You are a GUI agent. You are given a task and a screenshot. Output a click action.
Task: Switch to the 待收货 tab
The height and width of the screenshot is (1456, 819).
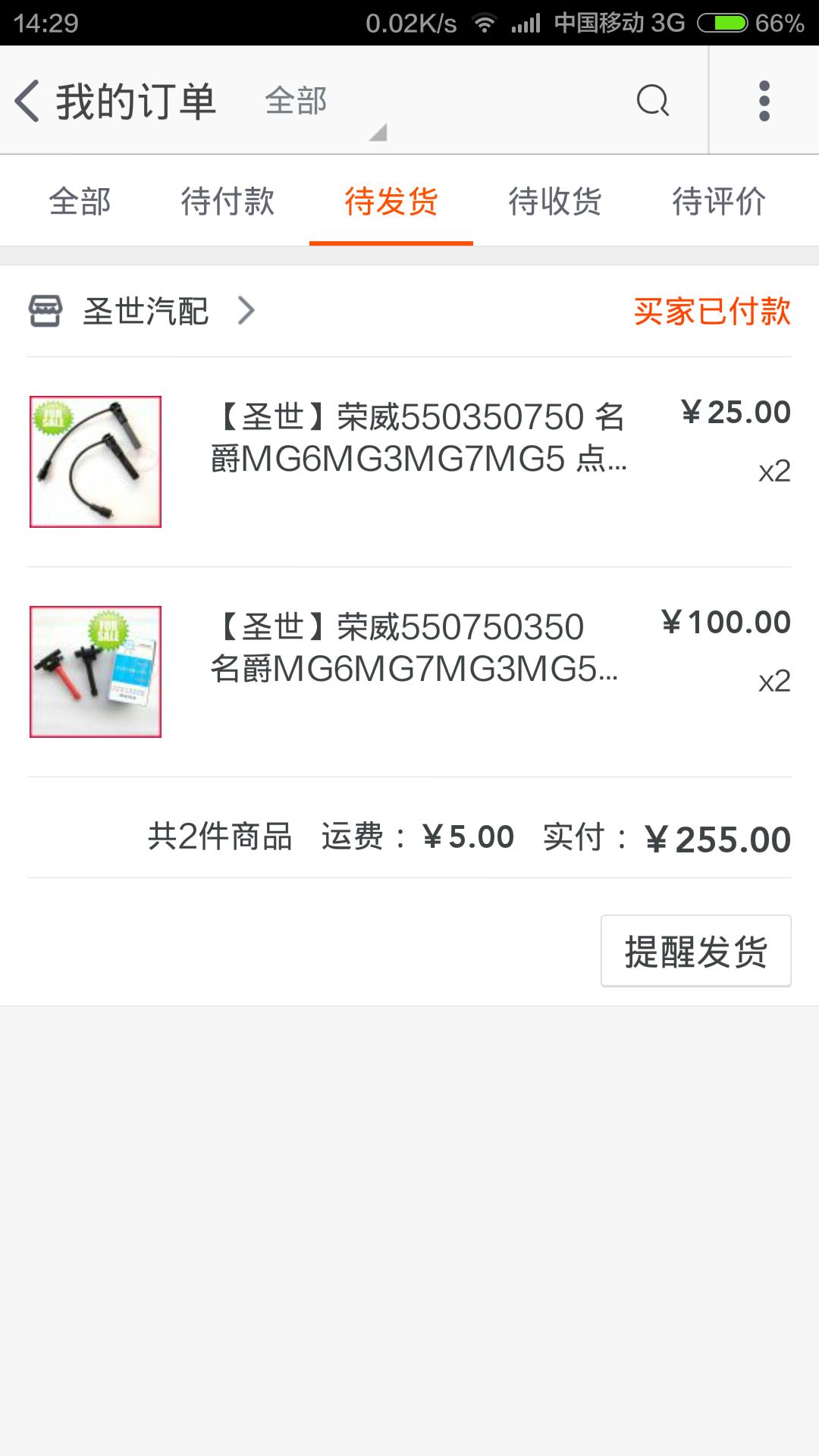[555, 202]
